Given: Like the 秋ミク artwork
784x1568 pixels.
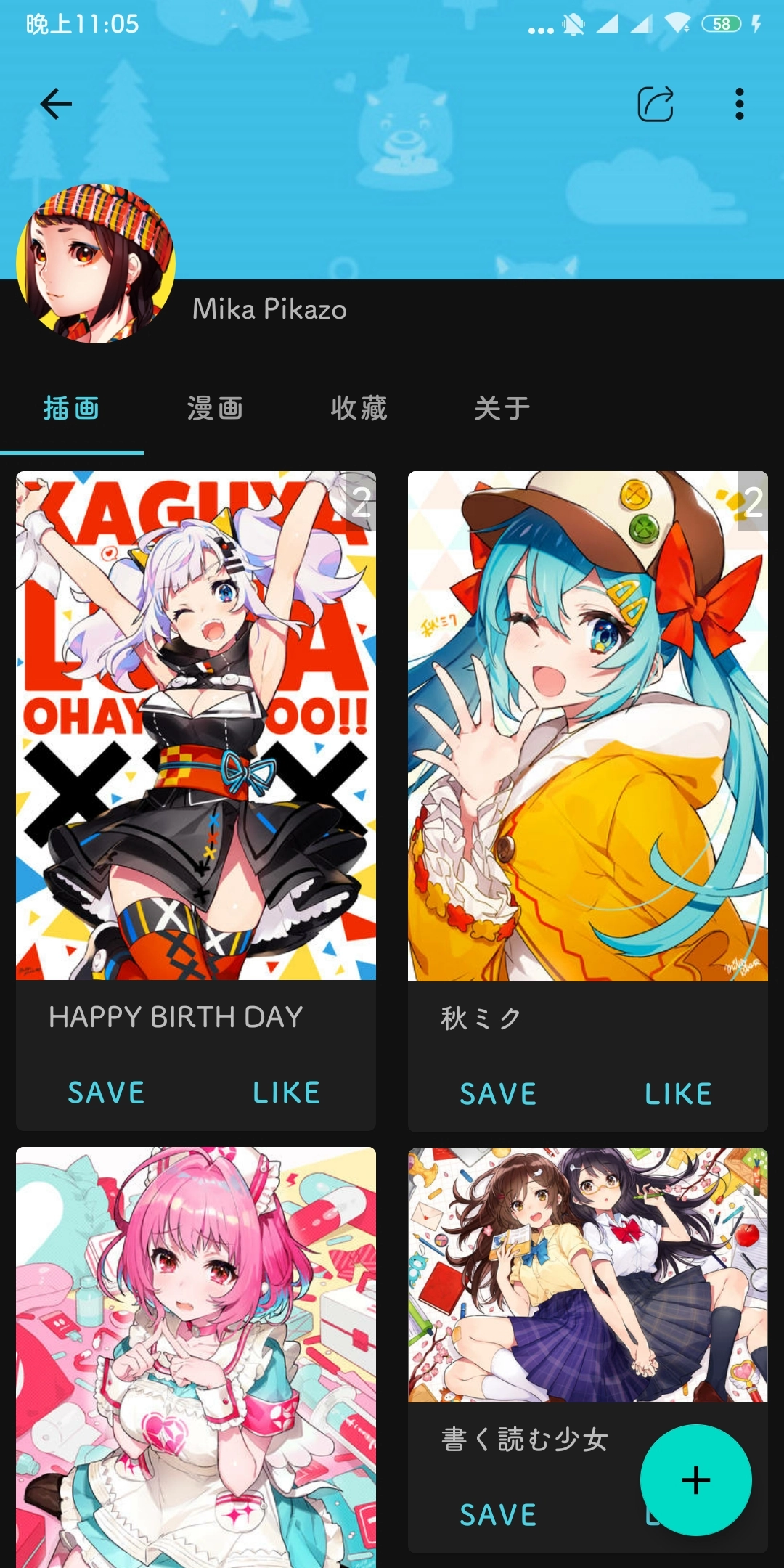Looking at the screenshot, I should [679, 1094].
